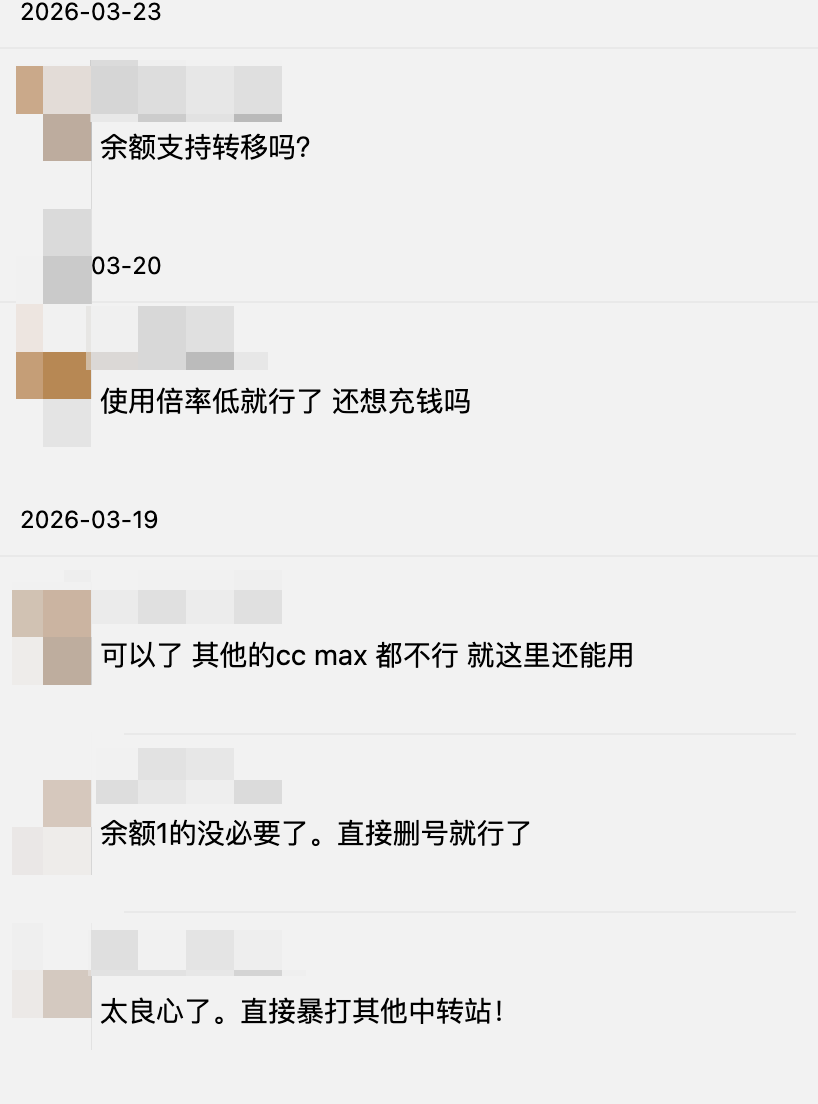
Task: Open avatar next to "余额1的没必要了" comment
Action: [54, 827]
